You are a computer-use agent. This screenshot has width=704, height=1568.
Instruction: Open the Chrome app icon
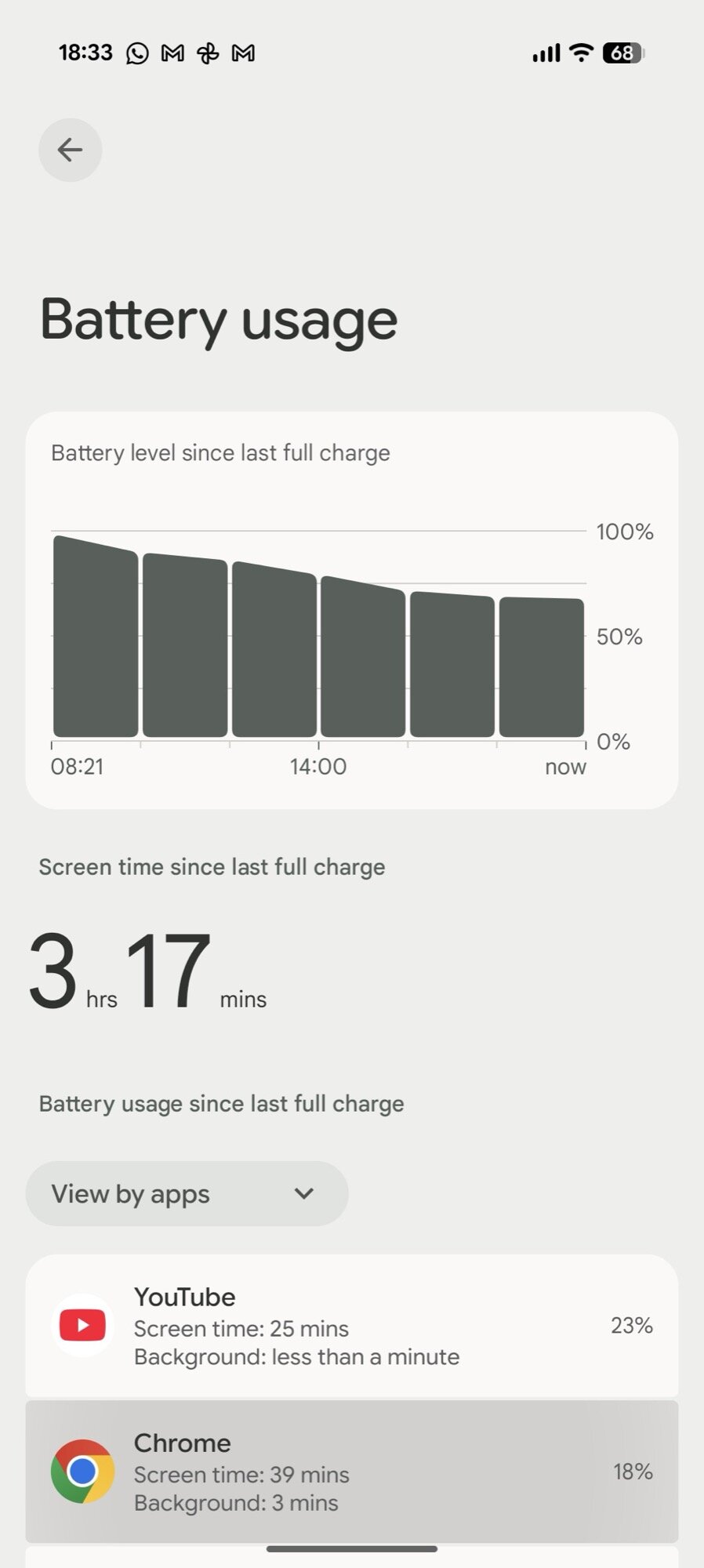coord(82,1472)
